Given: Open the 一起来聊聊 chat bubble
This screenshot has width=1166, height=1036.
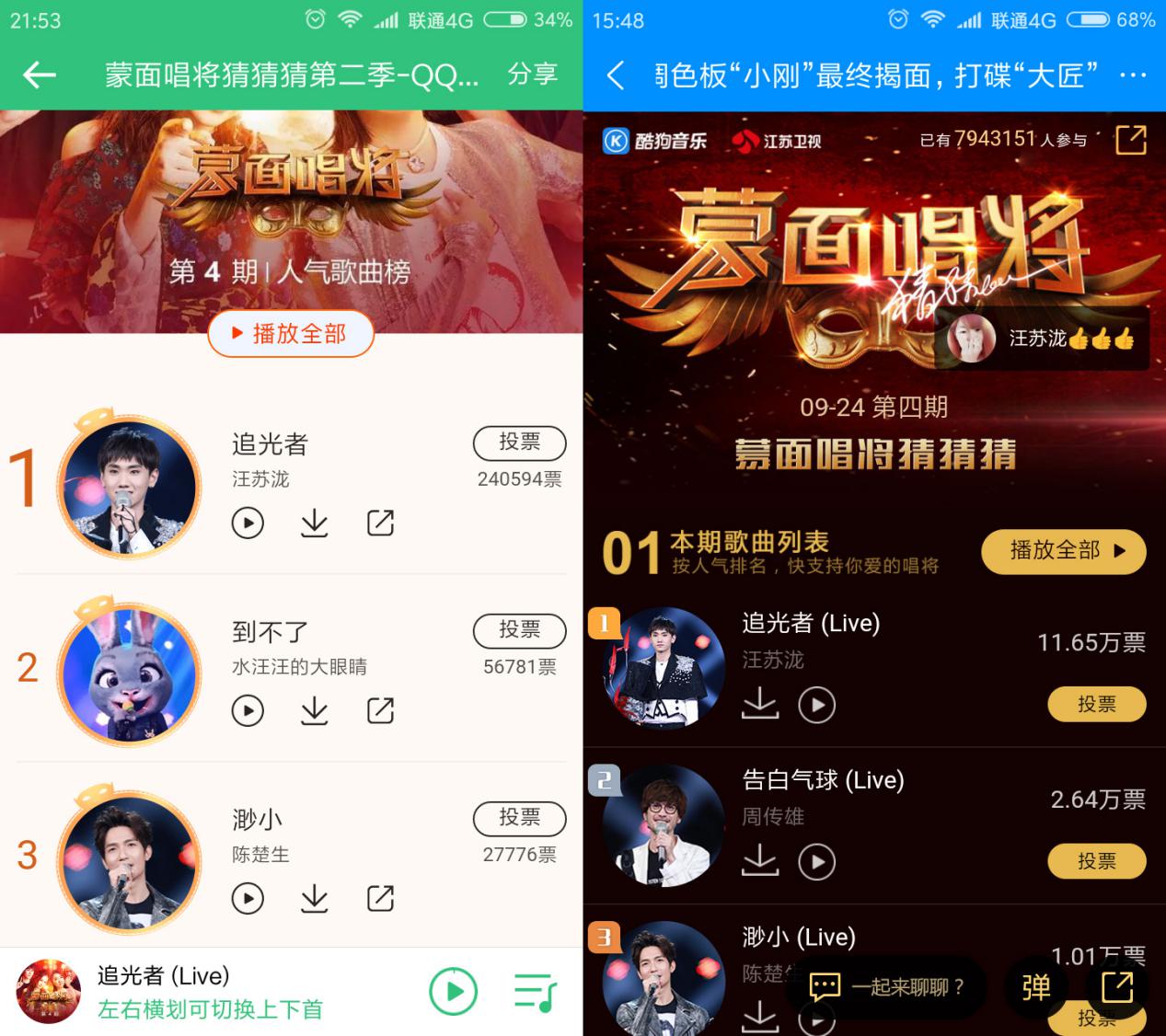Looking at the screenshot, I should [x=885, y=987].
